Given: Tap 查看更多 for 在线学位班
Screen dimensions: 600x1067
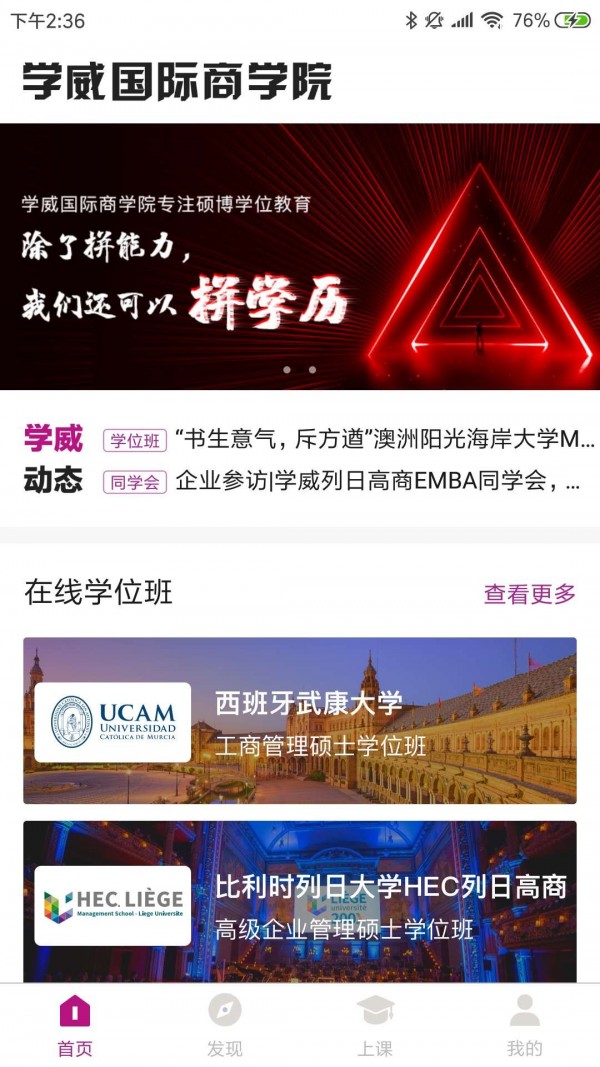Looking at the screenshot, I should (530, 594).
